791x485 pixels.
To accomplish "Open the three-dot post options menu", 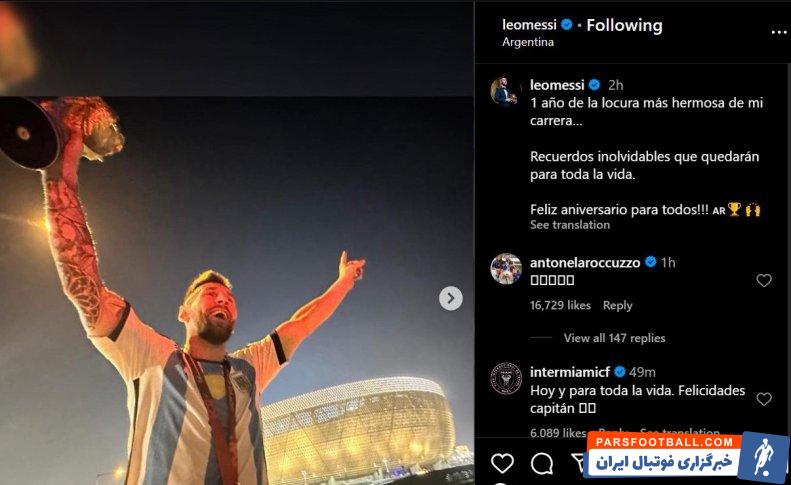I will pos(778,32).
